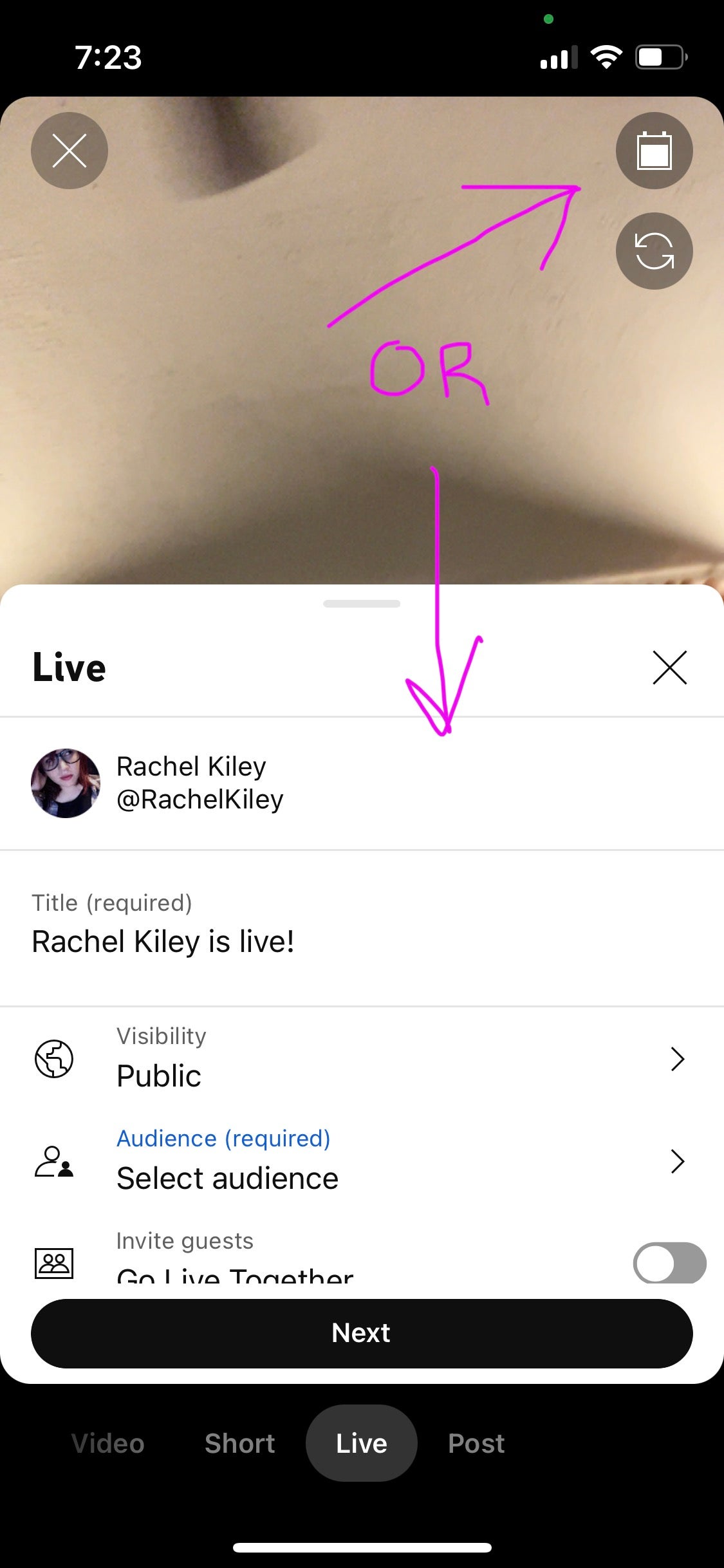Open the schedule calendar icon

pos(654,151)
